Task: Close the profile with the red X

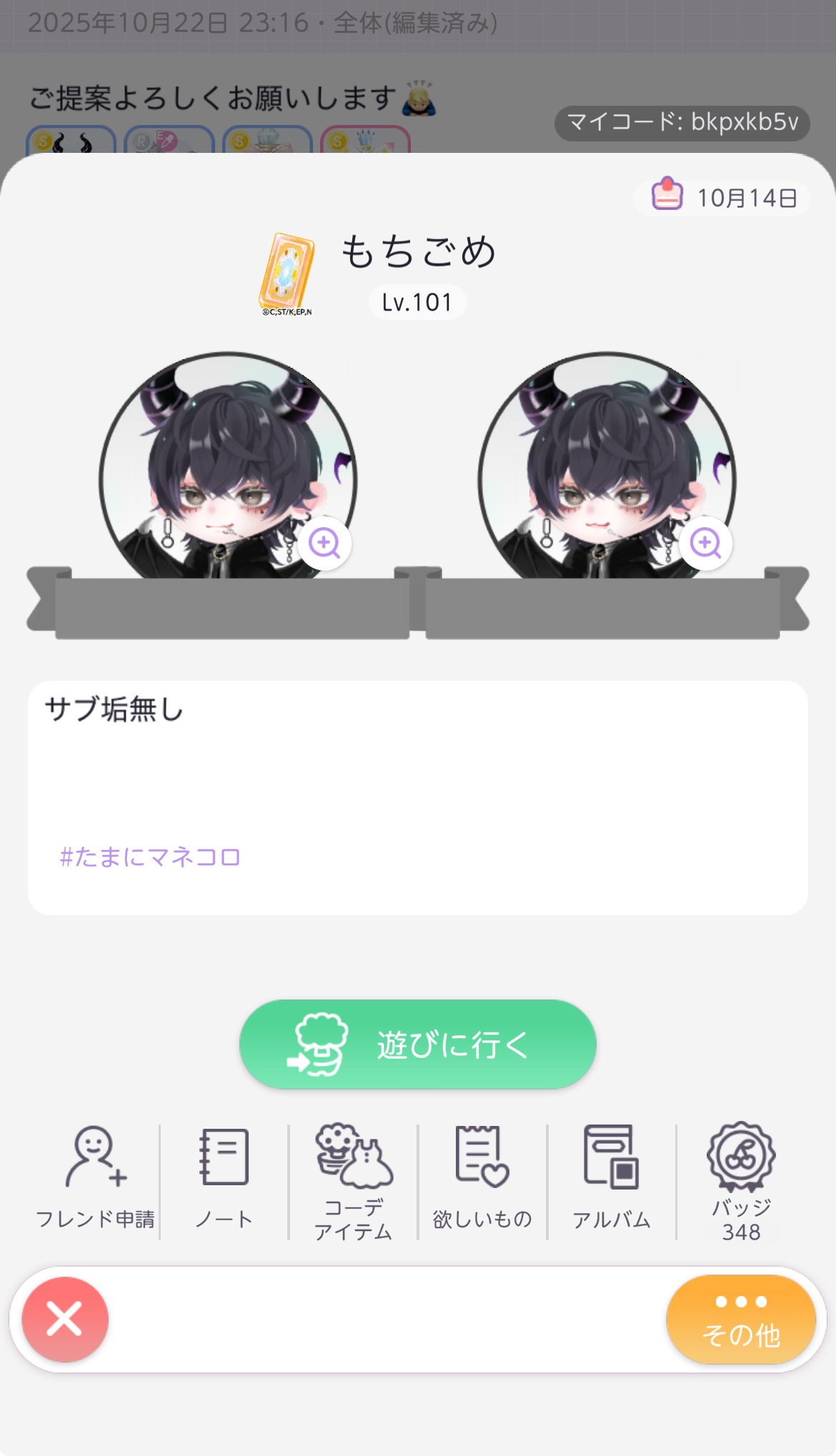Action: (x=65, y=1319)
